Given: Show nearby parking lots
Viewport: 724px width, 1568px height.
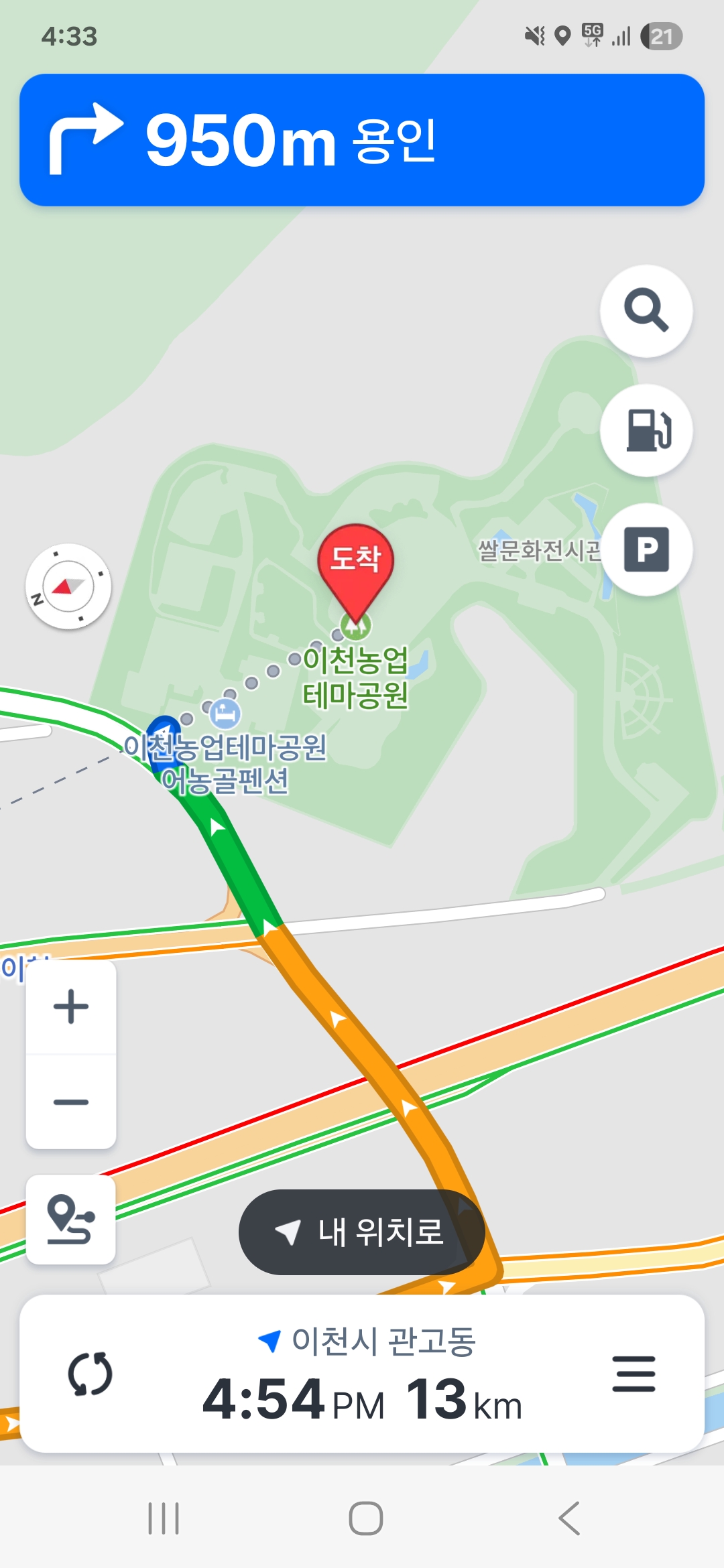Looking at the screenshot, I should (646, 549).
